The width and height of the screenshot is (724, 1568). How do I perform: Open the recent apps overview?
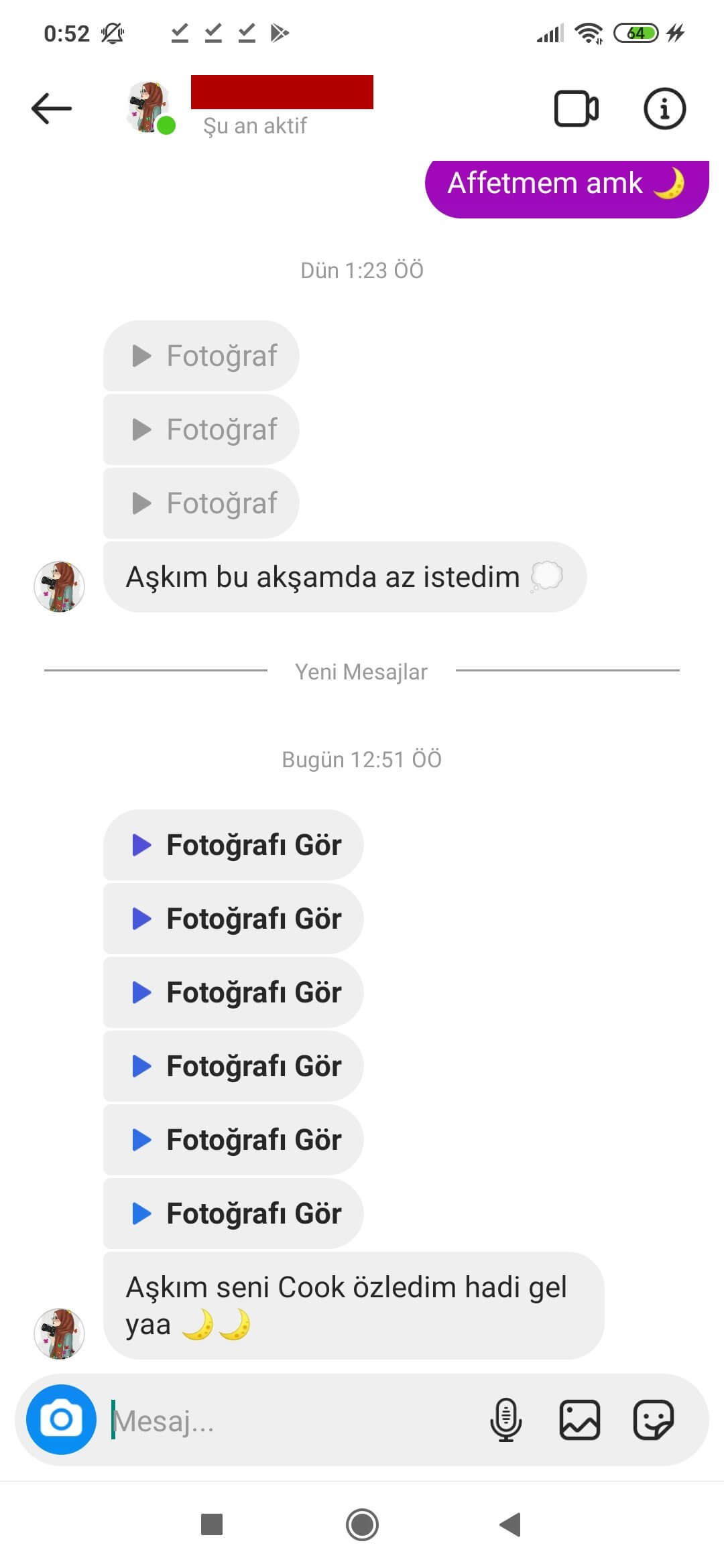(x=212, y=1524)
